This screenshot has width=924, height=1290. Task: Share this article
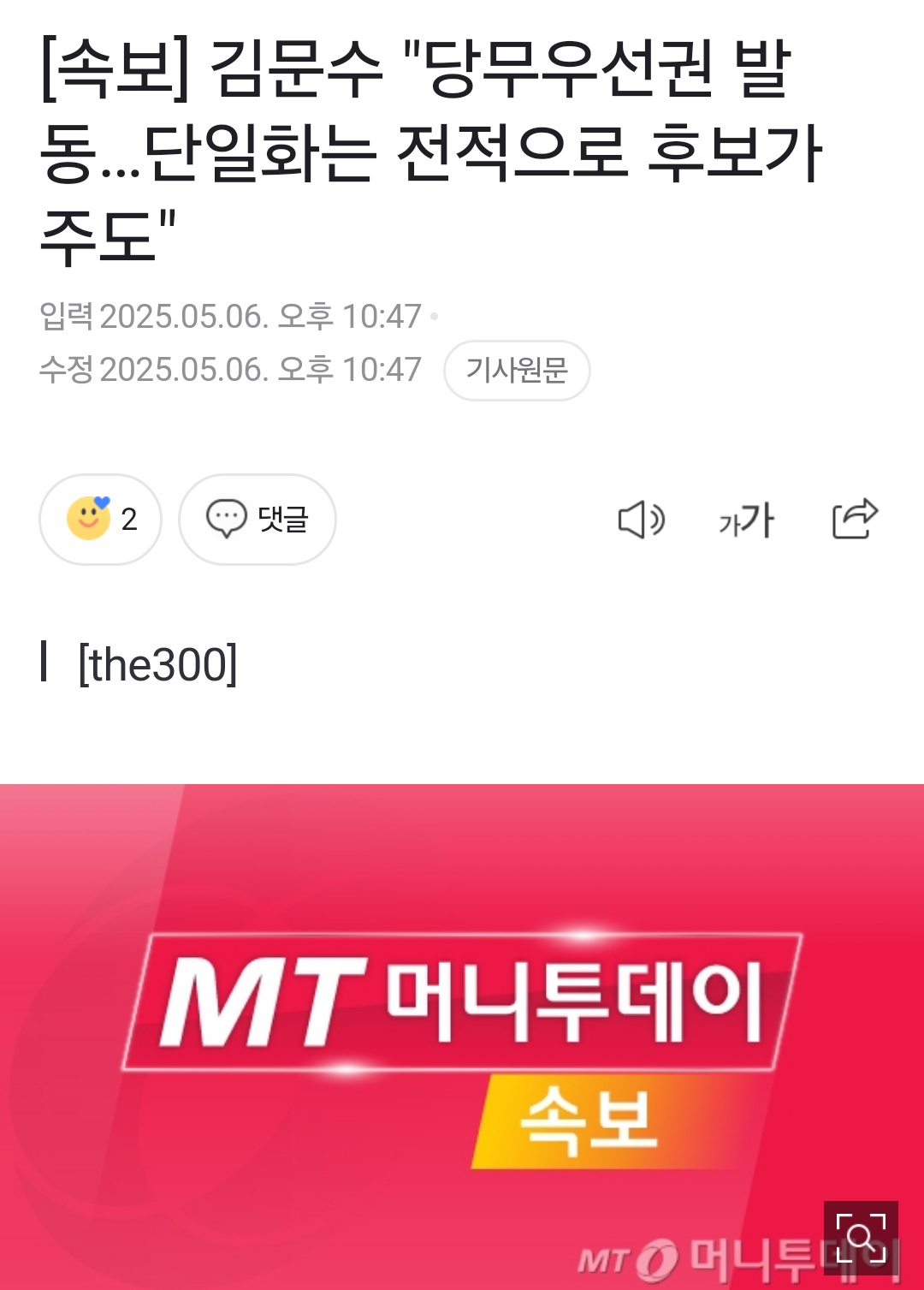coord(855,519)
